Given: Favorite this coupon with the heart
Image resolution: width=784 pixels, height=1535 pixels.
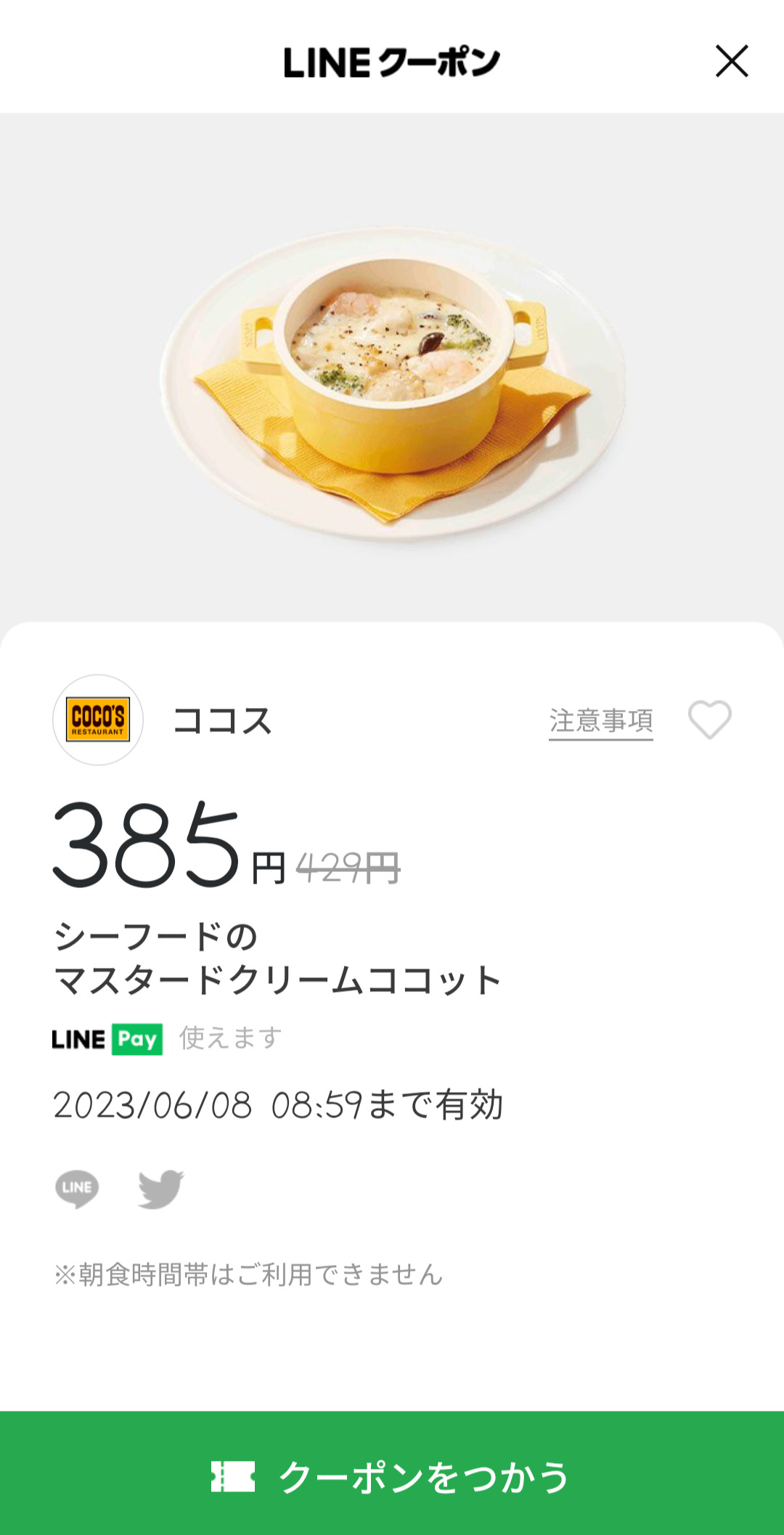Looking at the screenshot, I should (x=709, y=720).
